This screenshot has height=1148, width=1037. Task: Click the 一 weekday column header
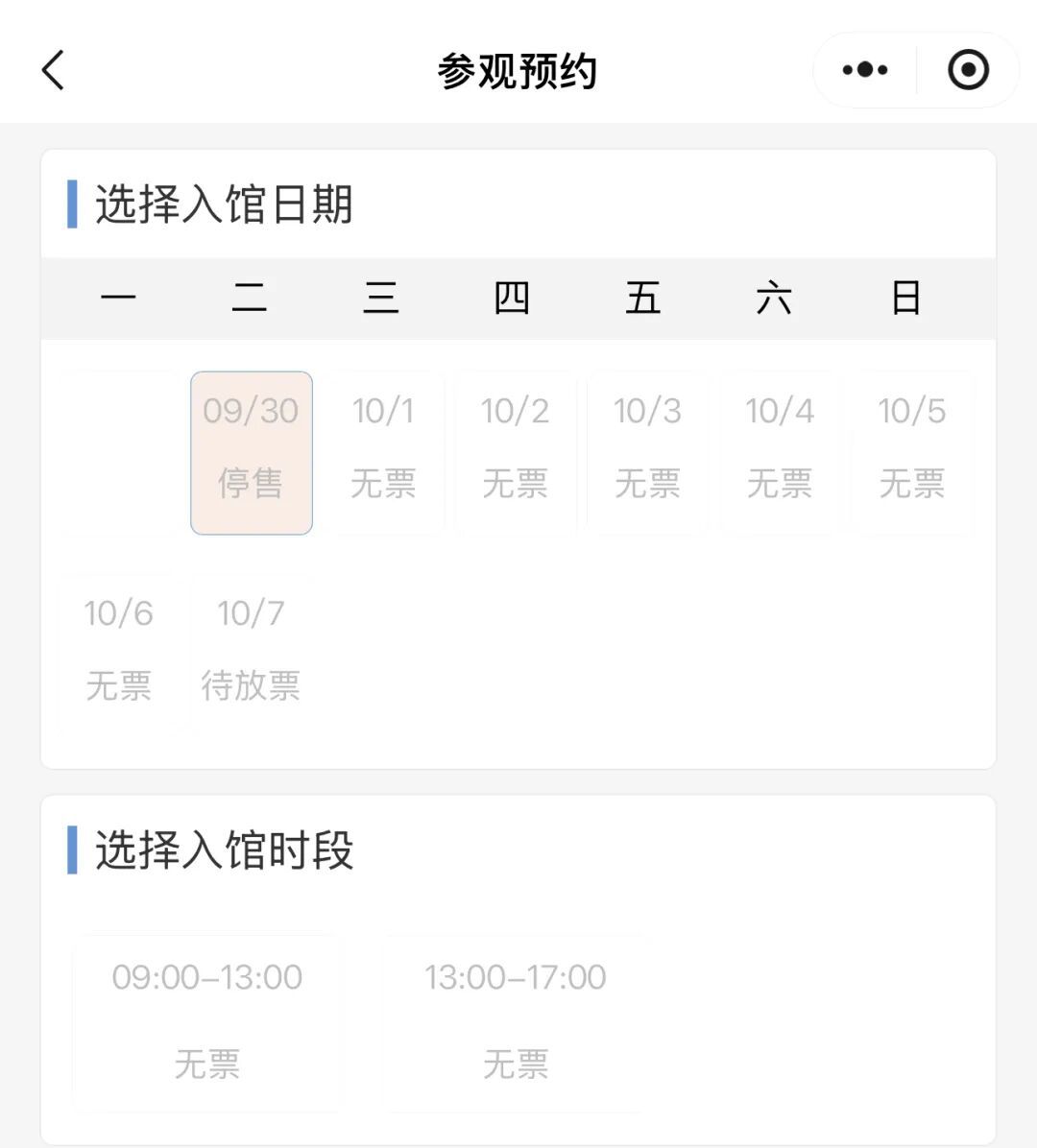(119, 299)
